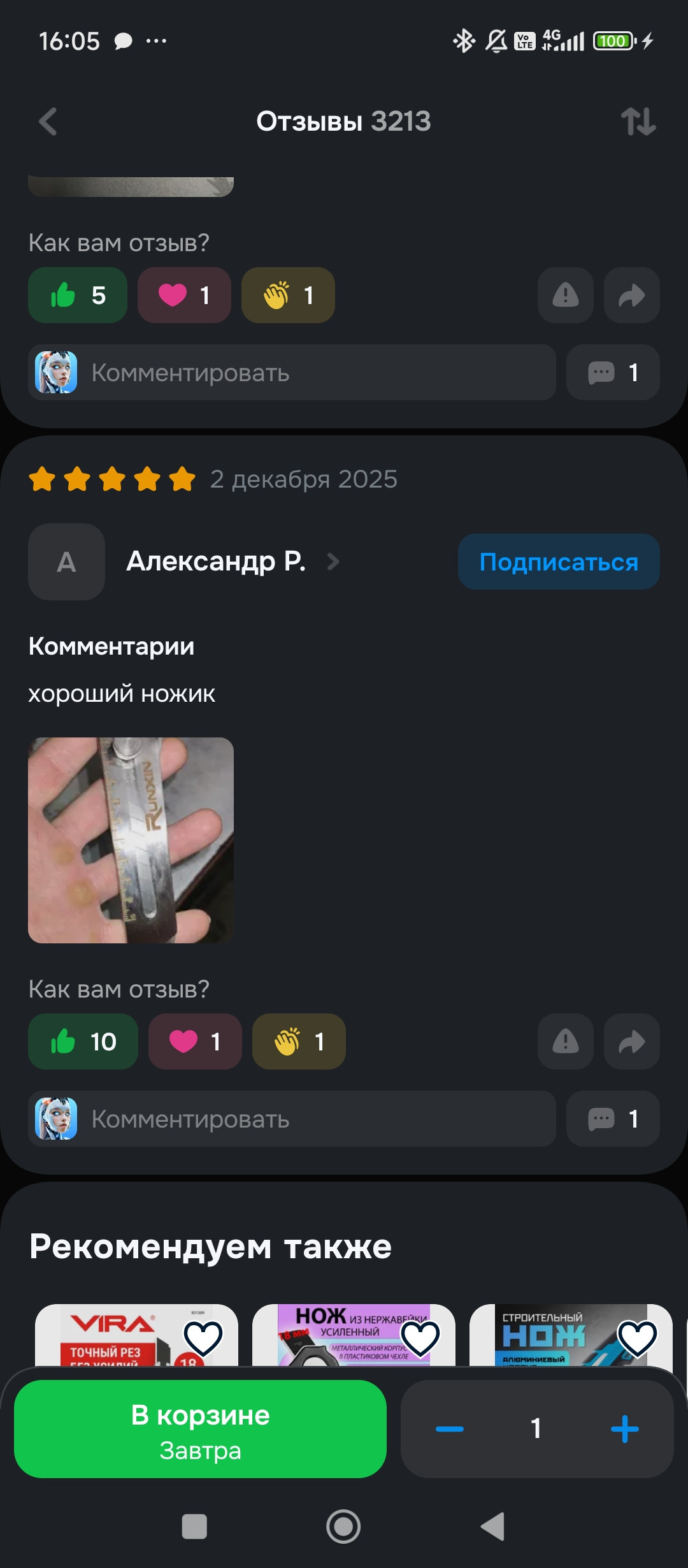
Task: View the knife photo in Александр Р.'s review
Action: [131, 840]
